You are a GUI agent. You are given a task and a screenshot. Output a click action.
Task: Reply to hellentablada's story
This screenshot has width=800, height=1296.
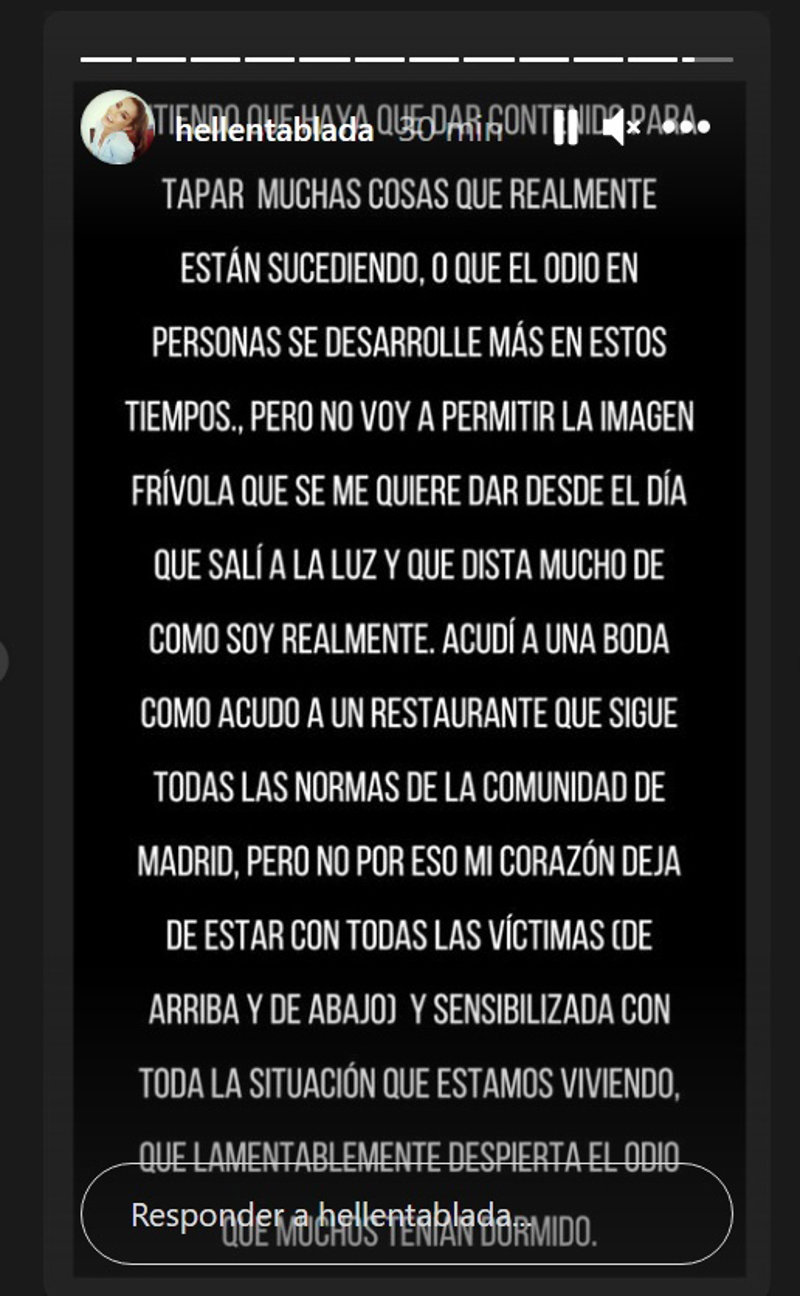pyautogui.click(x=406, y=1214)
